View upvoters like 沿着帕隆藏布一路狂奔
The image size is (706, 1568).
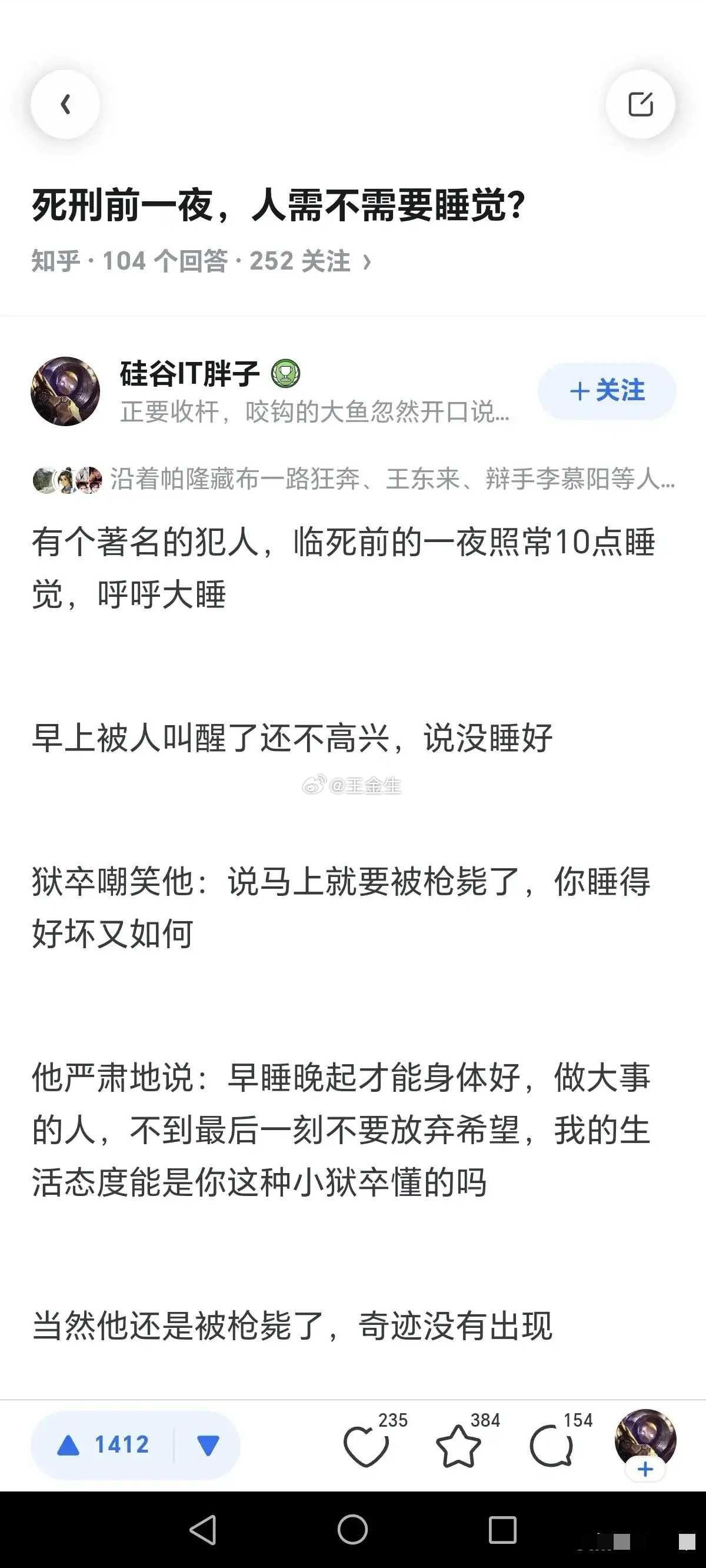tap(353, 480)
